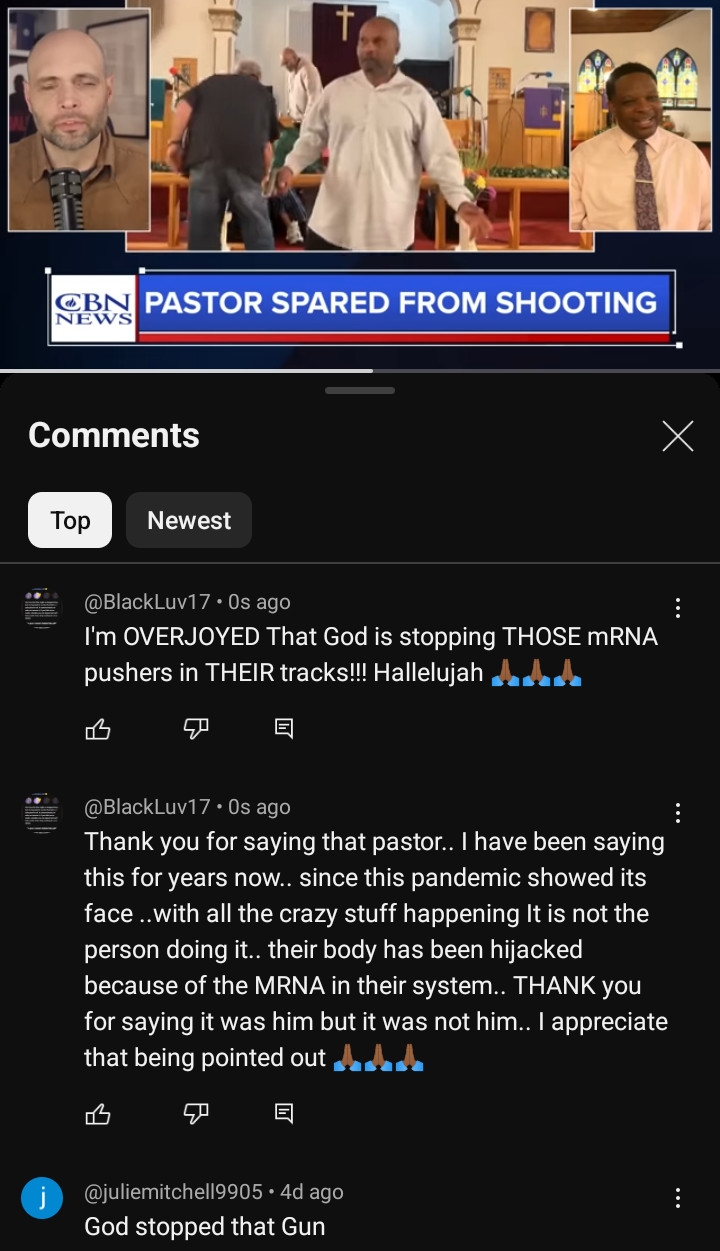Reply to the "I'm OVERJOYED" comment
Screen dimensions: 720x1251
pos(284,729)
